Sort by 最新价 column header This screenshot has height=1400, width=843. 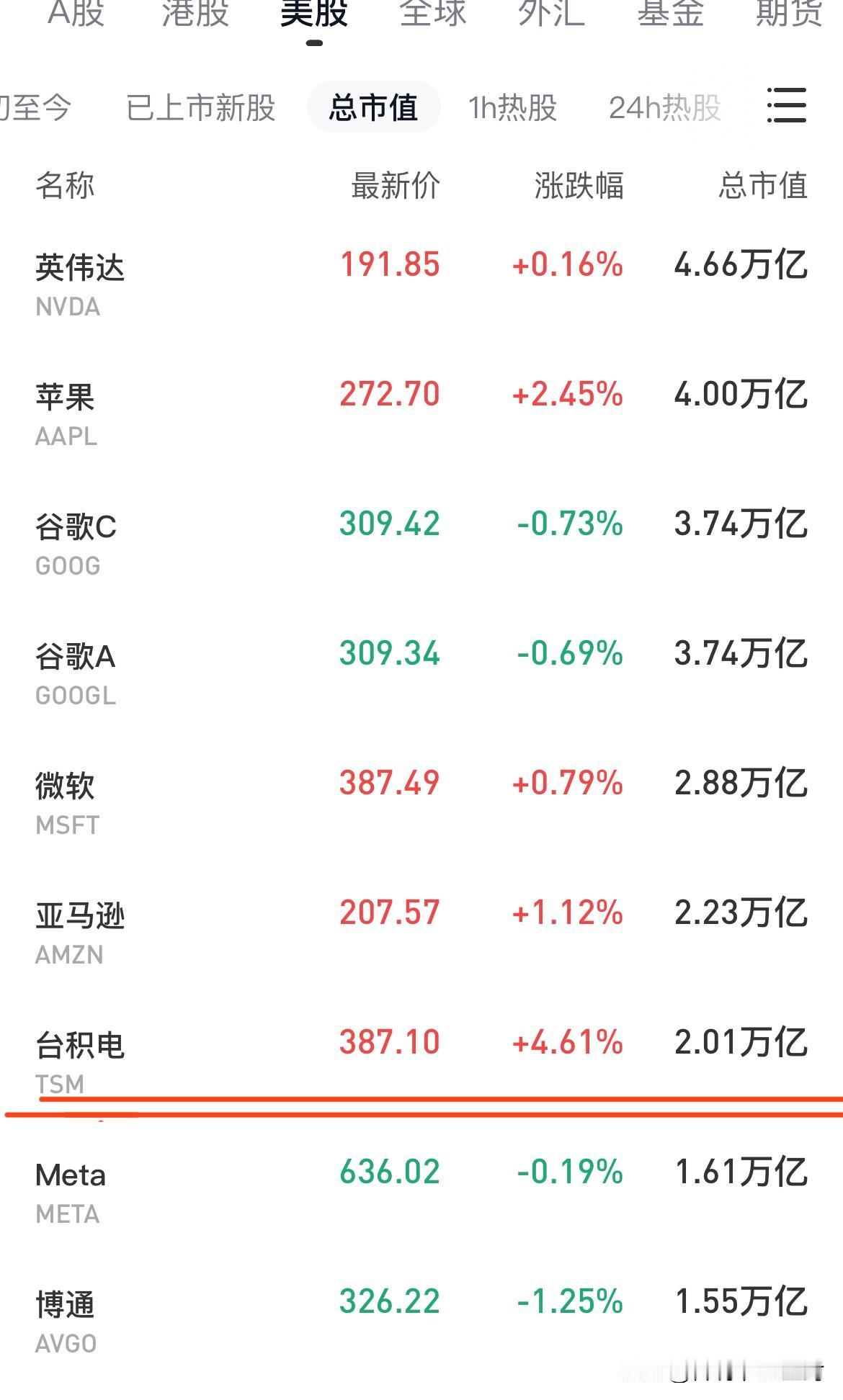(395, 186)
